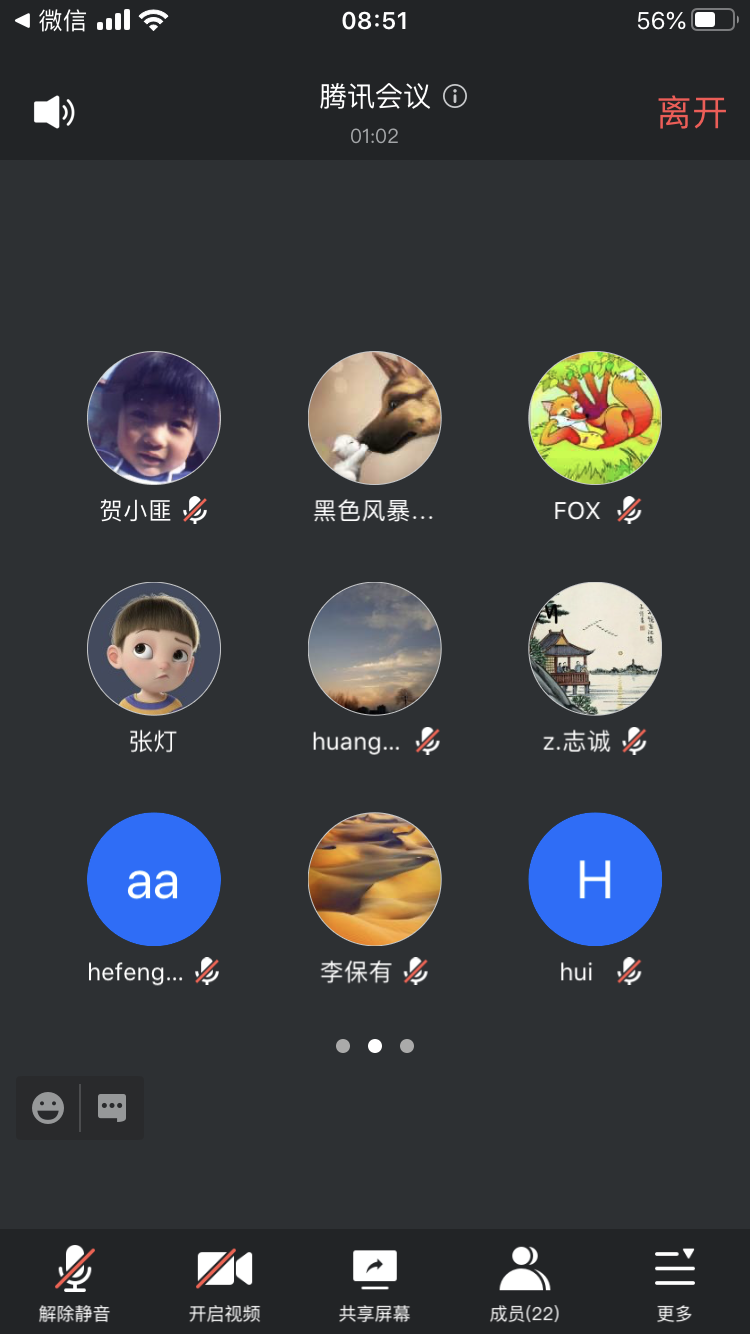The width and height of the screenshot is (750, 1334).
Task: Open the 成员(22) members list
Action: pos(524,1283)
